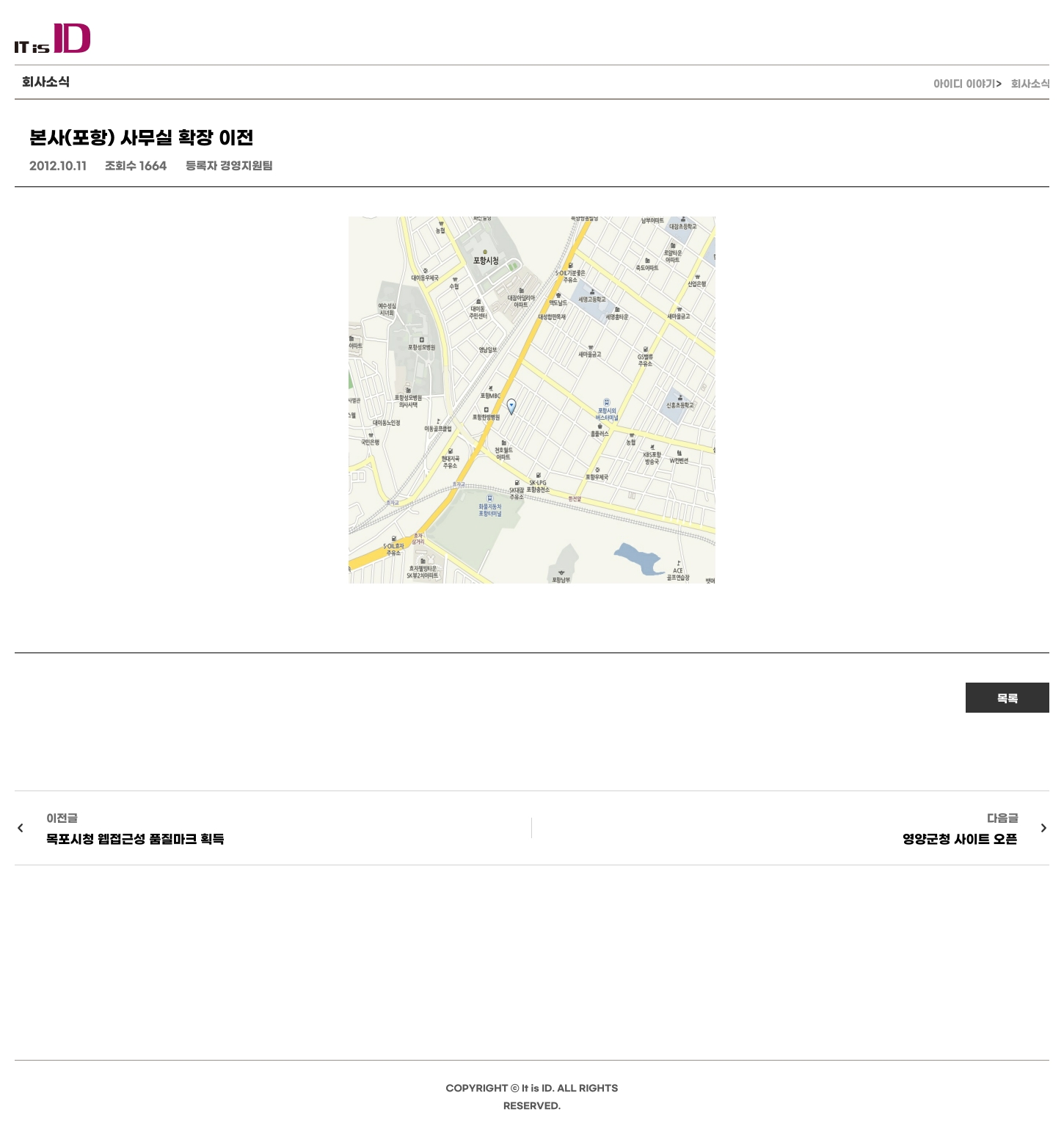This screenshot has width=1064, height=1134.
Task: Open next post 영양군청 사이트 오픈
Action: pyautogui.click(x=959, y=839)
